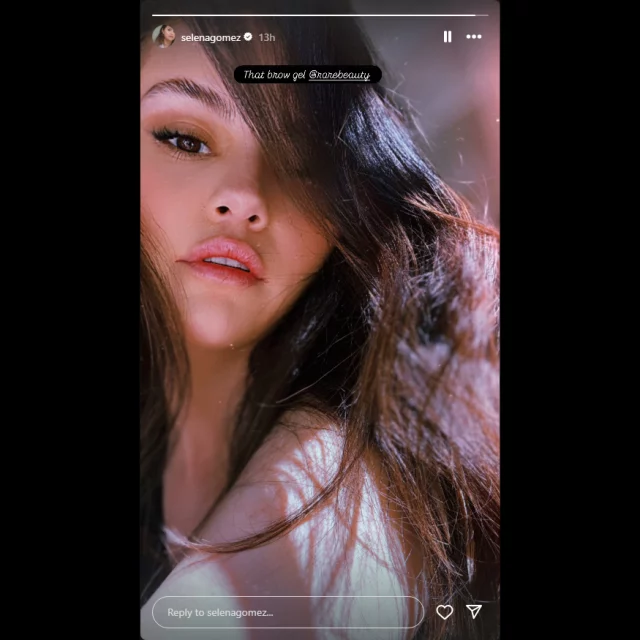Open the @rarebeauty mention sticker
Screen dimensions: 640x640
click(340, 74)
